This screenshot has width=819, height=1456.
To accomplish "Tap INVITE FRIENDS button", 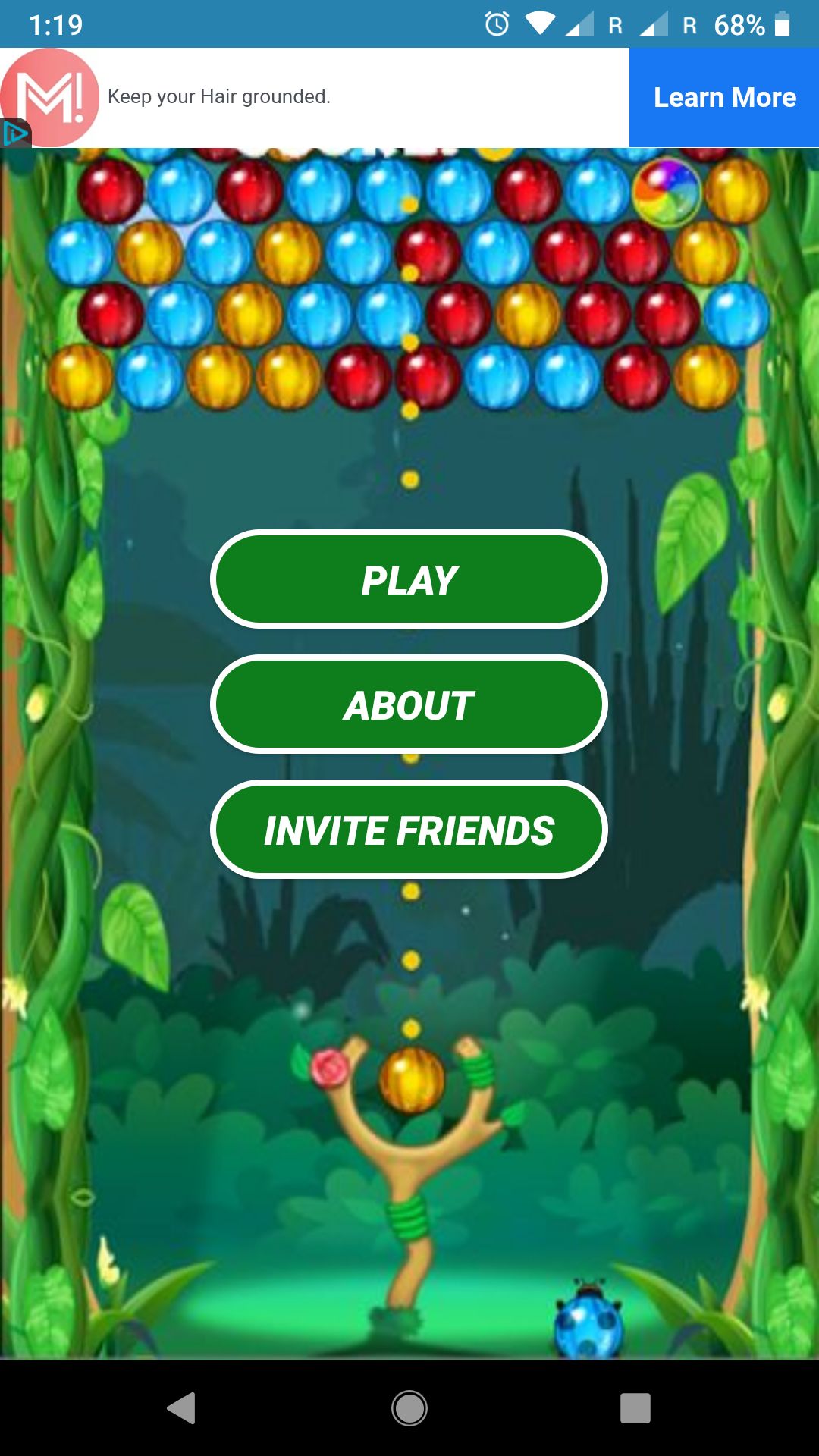I will [x=409, y=830].
